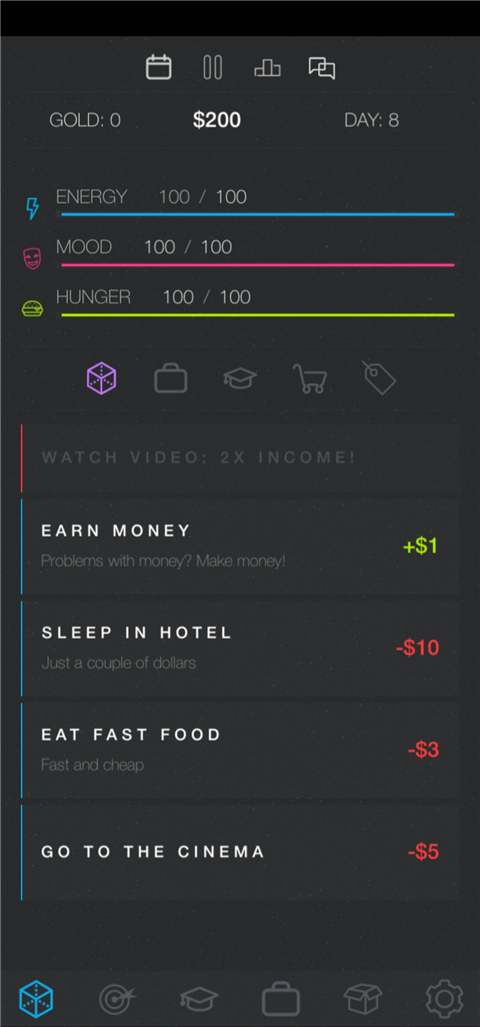The image size is (480, 1027).
Task: Open settings gear
Action: [445, 999]
